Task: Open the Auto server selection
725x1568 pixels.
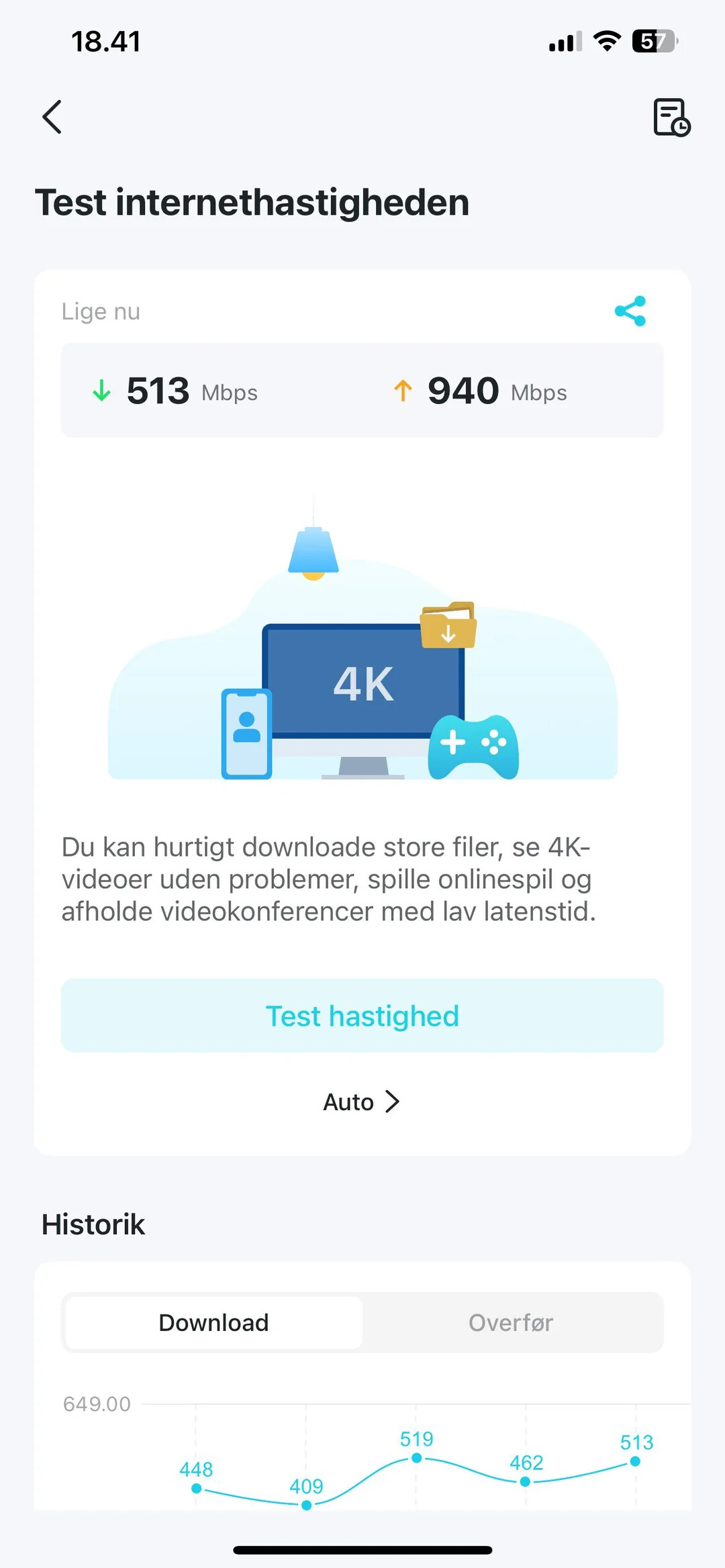Action: pyautogui.click(x=362, y=1102)
